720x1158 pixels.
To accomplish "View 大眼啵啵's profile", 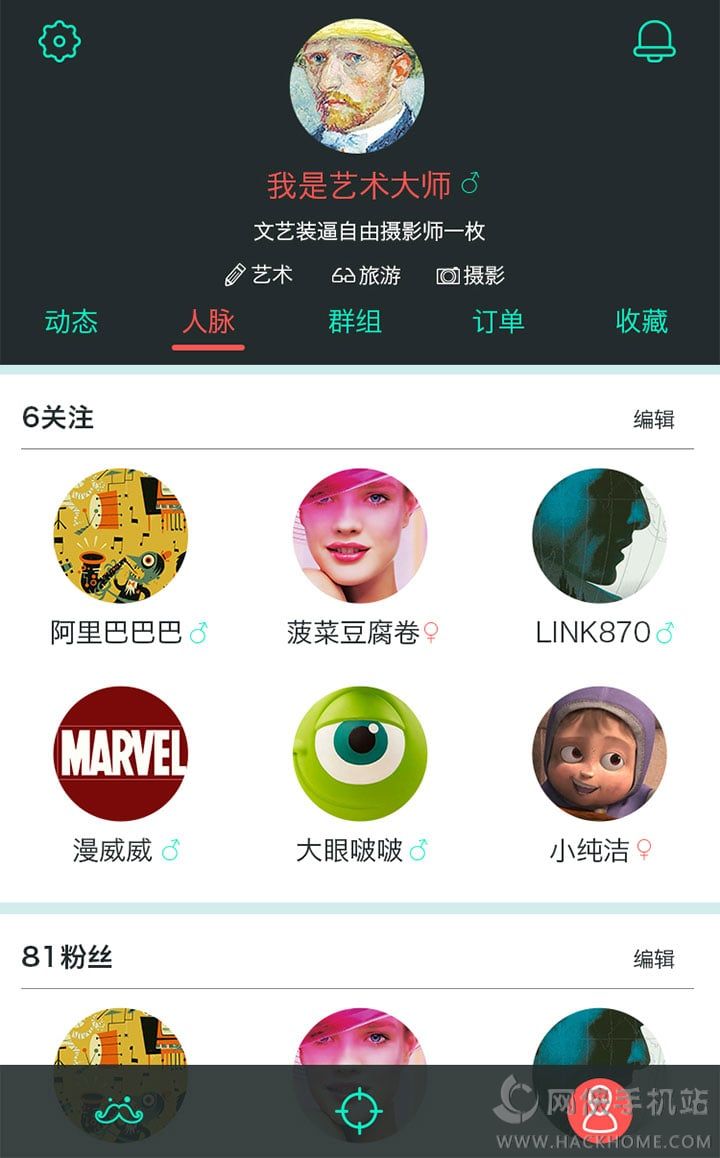I will [x=360, y=754].
